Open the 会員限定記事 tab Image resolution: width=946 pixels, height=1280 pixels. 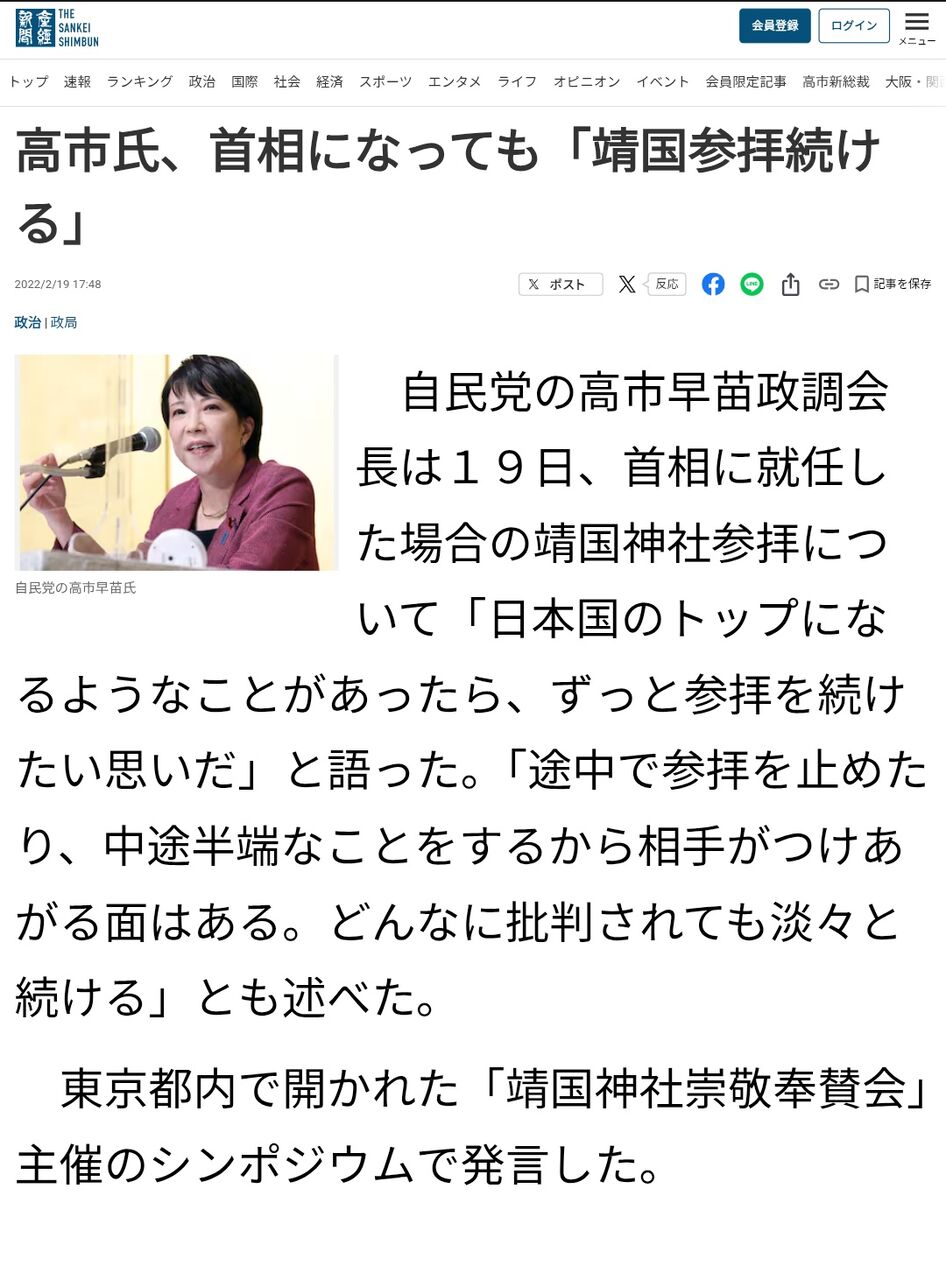click(x=746, y=82)
